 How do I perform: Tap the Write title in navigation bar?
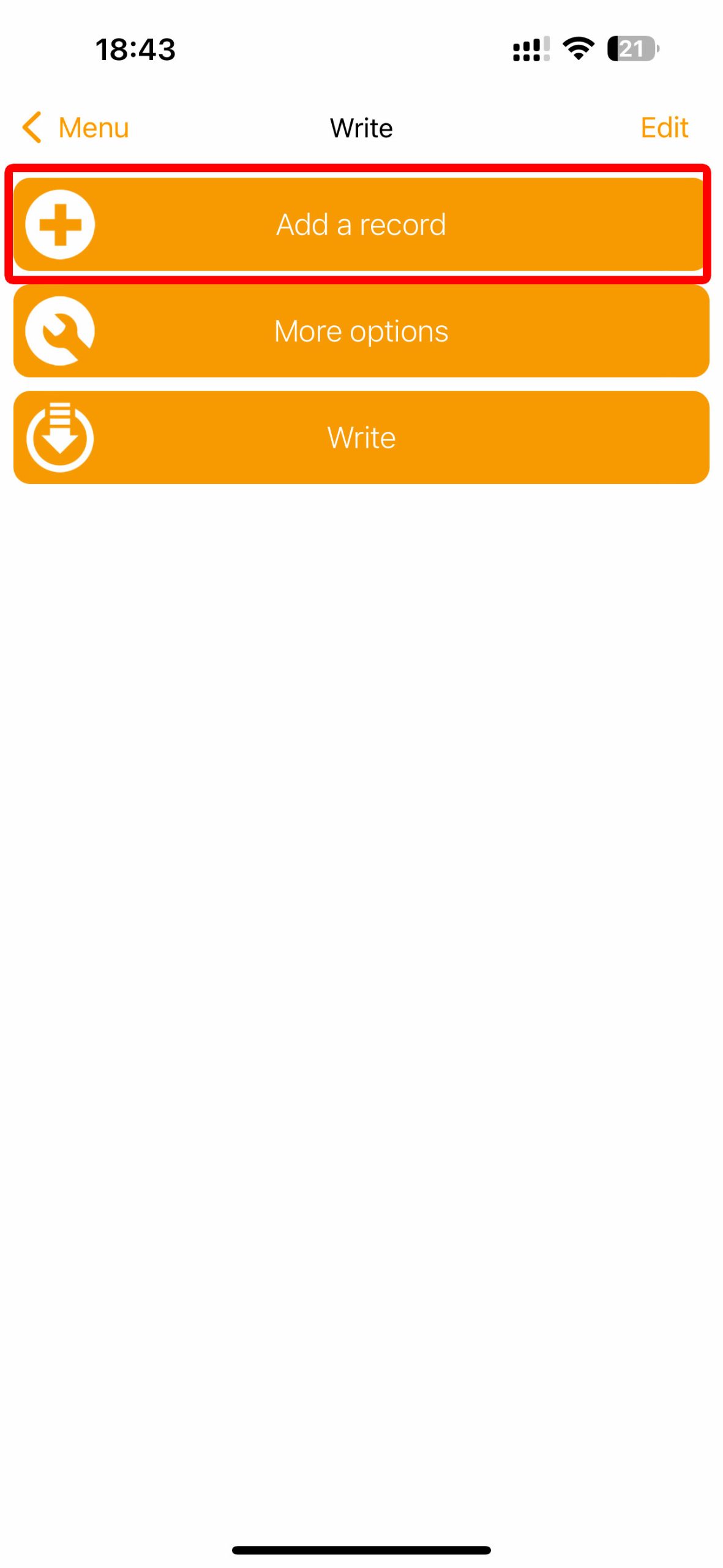(x=361, y=127)
